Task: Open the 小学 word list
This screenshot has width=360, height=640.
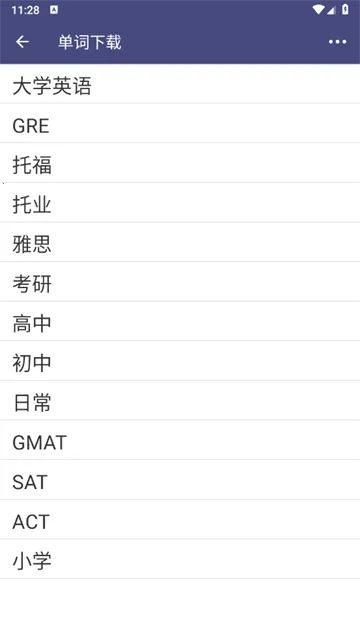Action: 180,559
